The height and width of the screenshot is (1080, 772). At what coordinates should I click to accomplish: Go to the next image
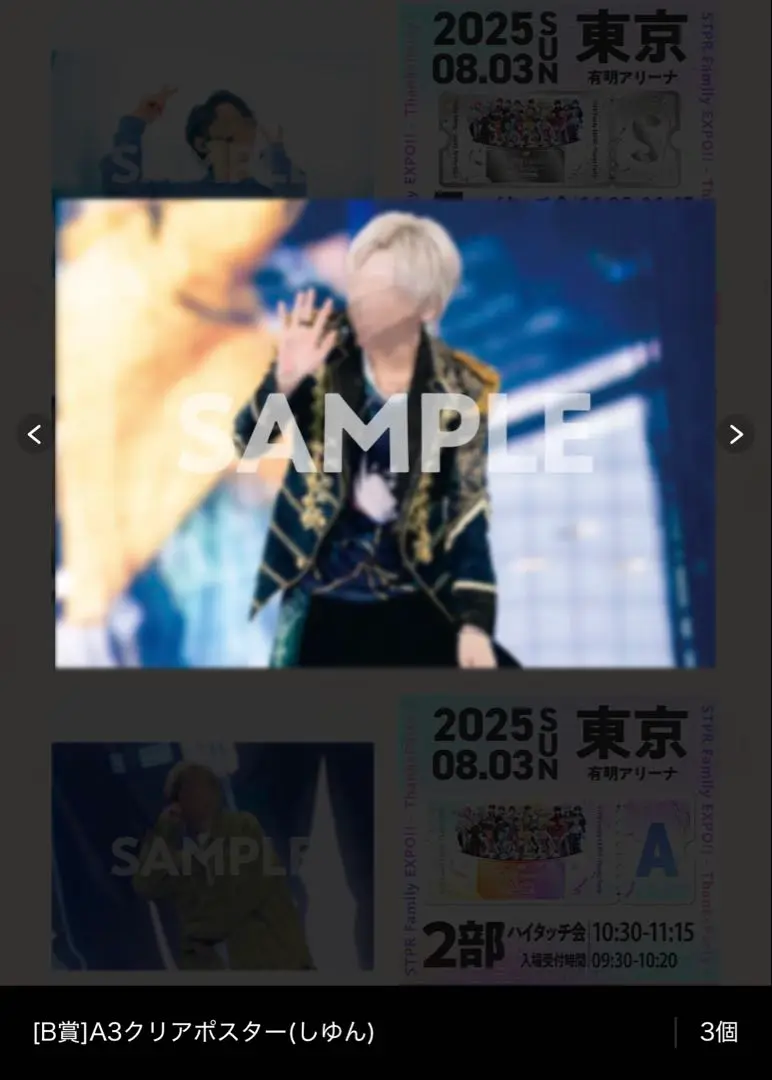click(736, 434)
